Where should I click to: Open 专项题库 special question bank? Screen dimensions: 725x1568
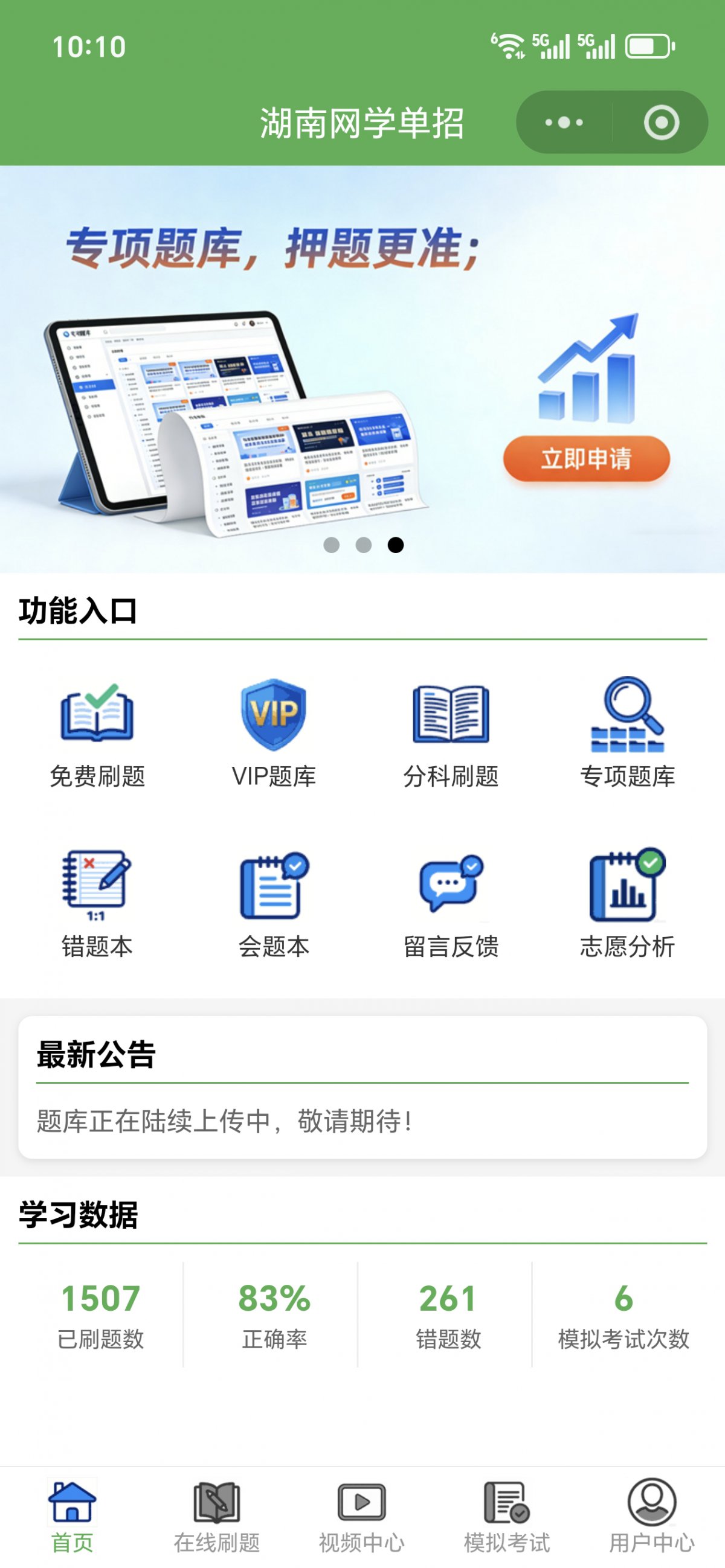click(627, 734)
